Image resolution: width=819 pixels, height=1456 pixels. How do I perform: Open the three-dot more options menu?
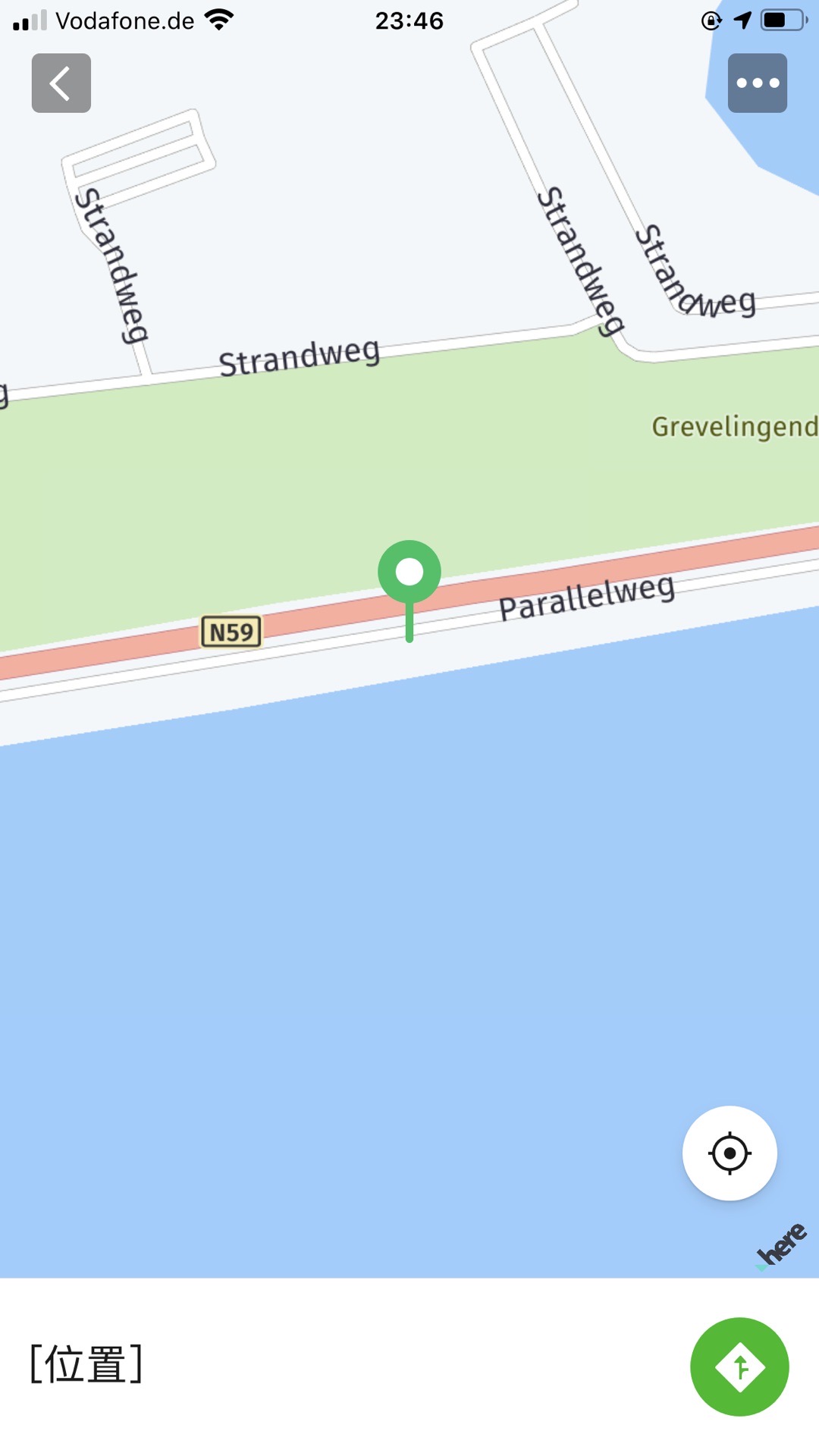pos(757,83)
